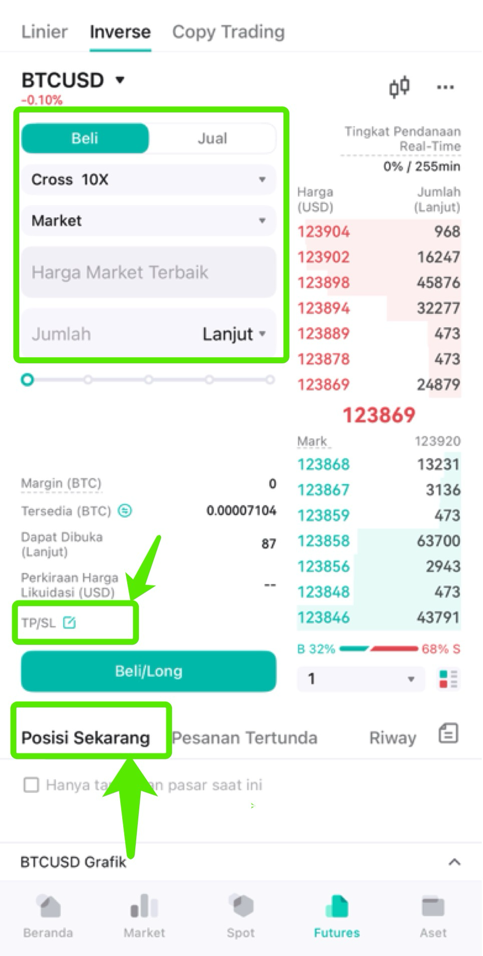Switch to the Linier tab
Image resolution: width=483 pixels, height=956 pixels.
pyautogui.click(x=45, y=32)
